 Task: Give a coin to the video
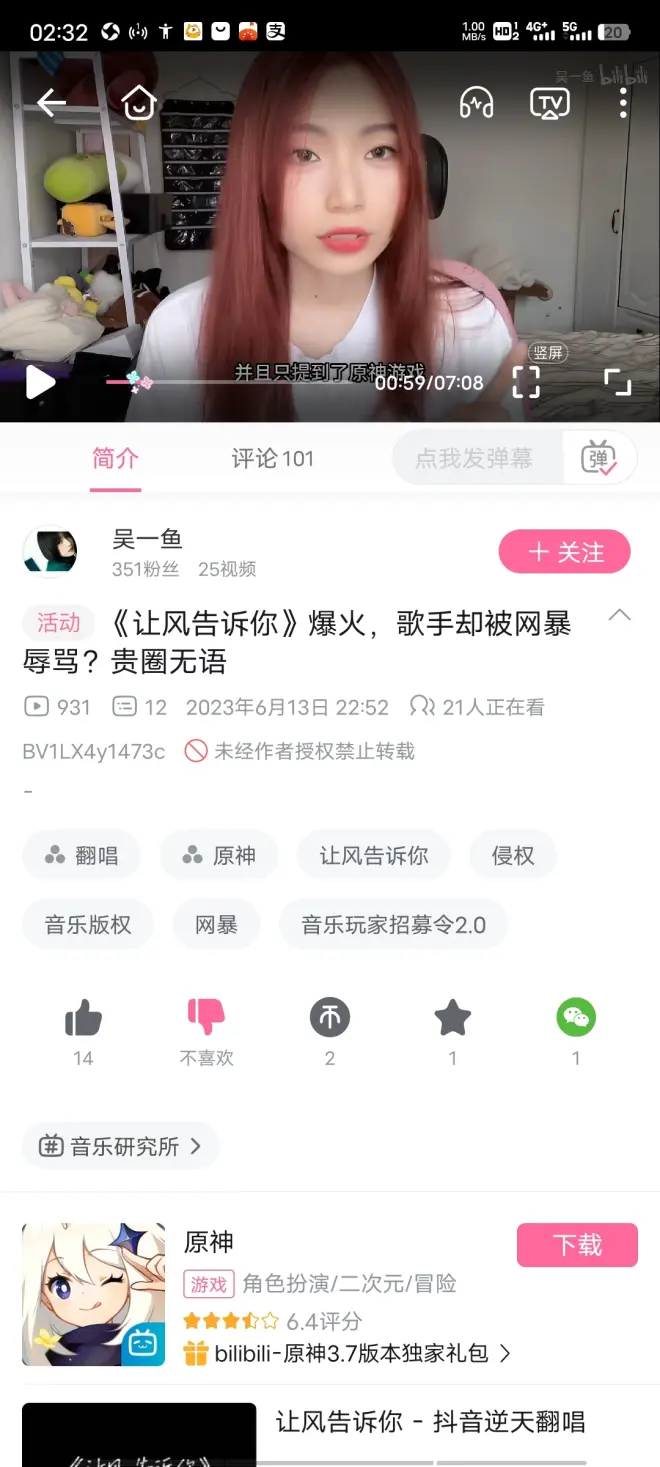click(329, 1019)
